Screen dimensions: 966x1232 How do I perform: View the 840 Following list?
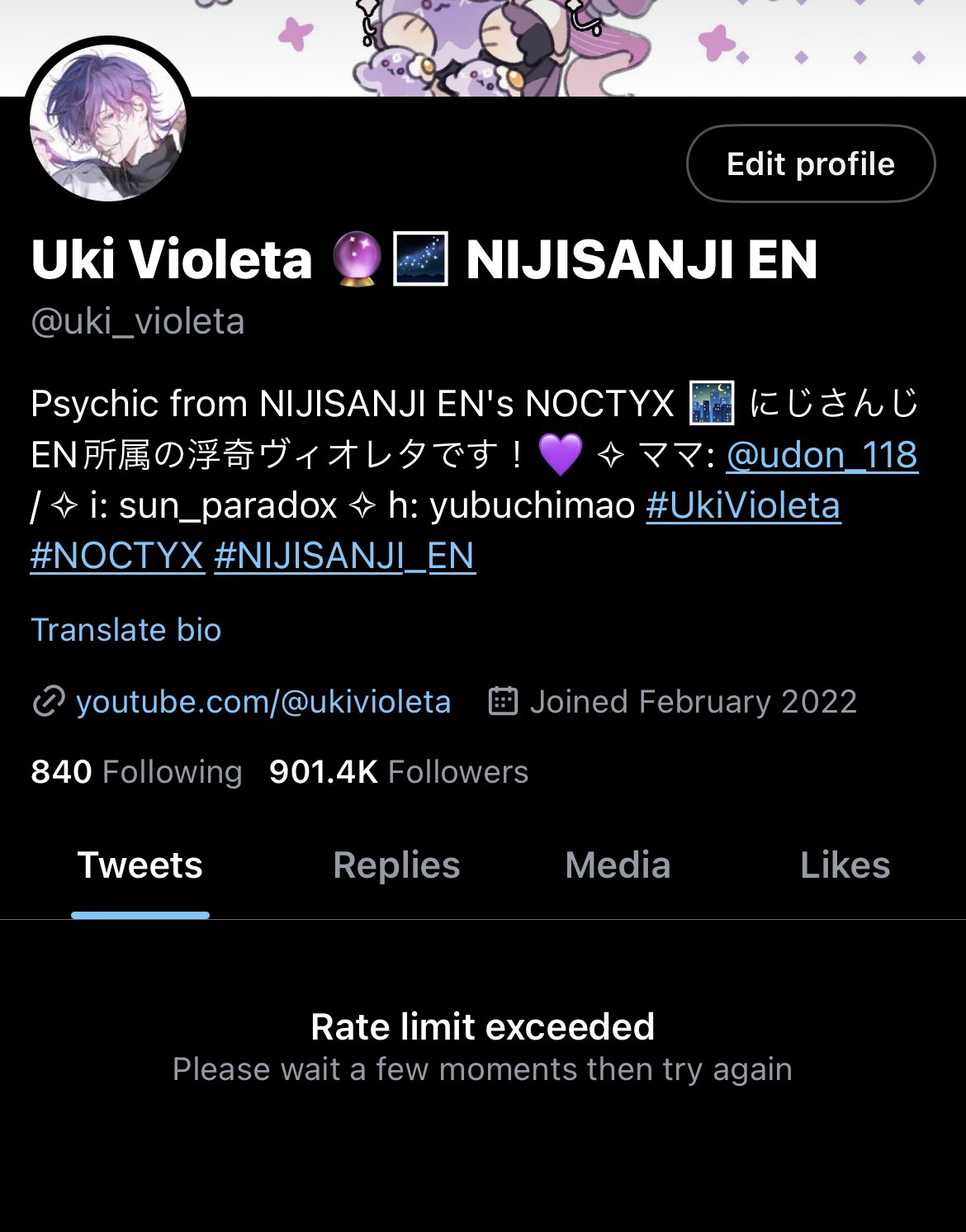[136, 772]
